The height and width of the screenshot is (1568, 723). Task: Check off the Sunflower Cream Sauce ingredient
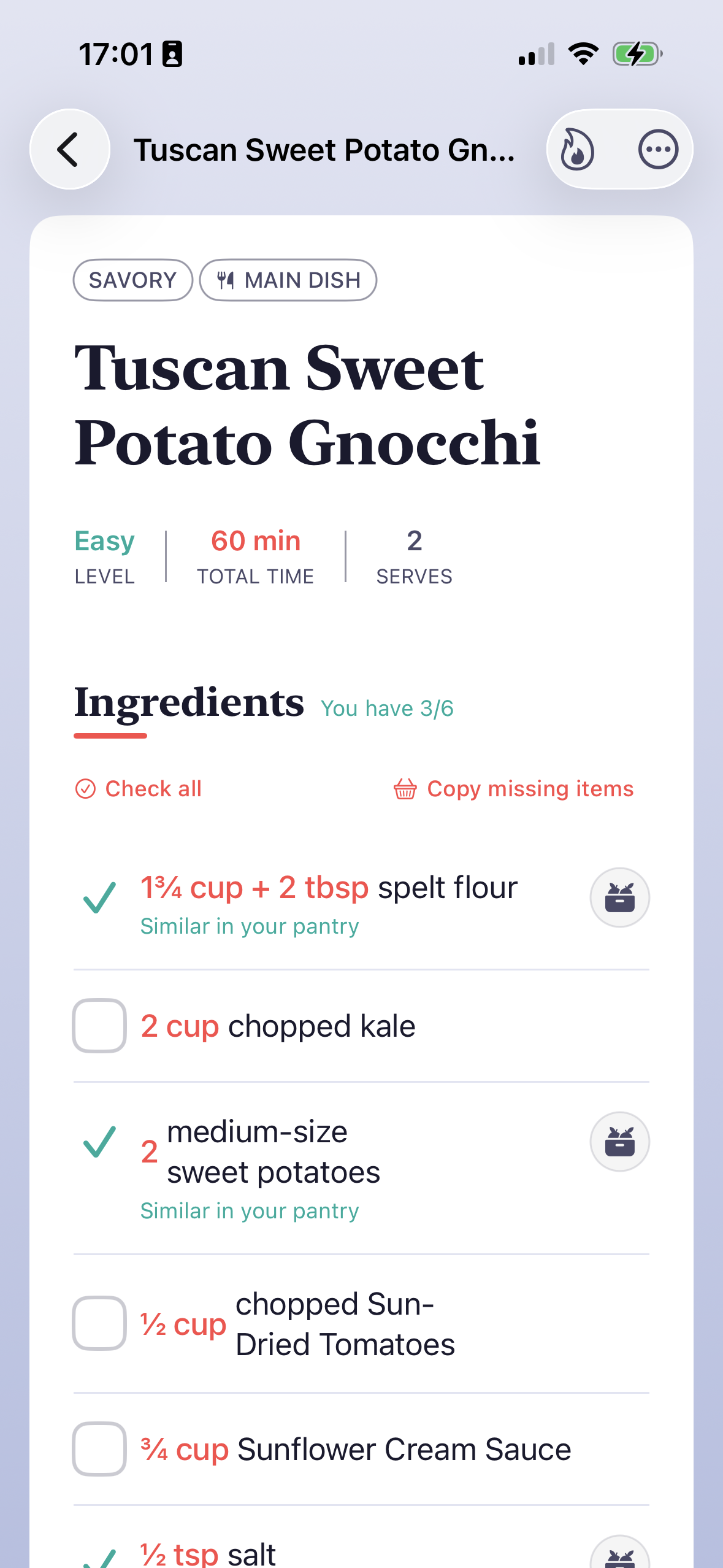[99, 1449]
